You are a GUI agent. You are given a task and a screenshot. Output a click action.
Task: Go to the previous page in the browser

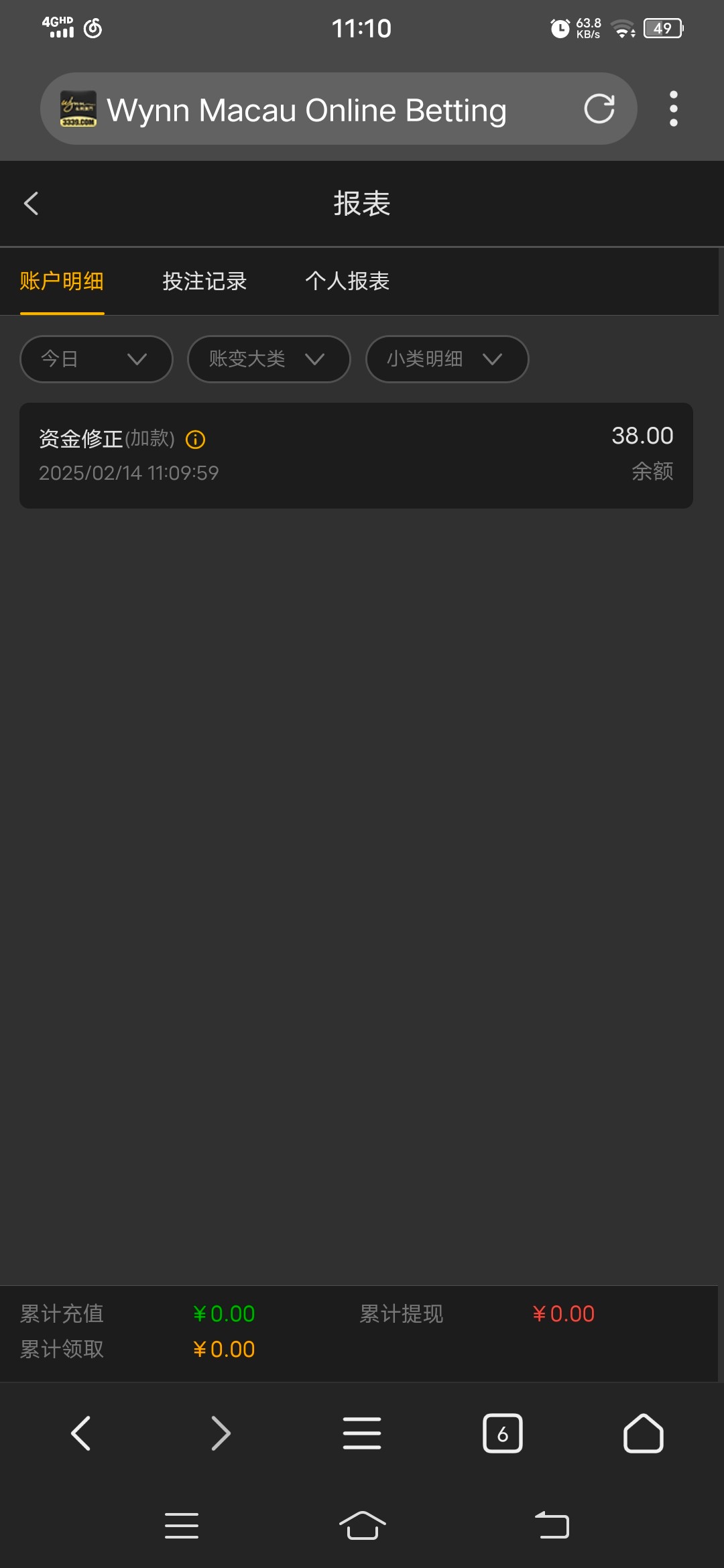point(80,1433)
